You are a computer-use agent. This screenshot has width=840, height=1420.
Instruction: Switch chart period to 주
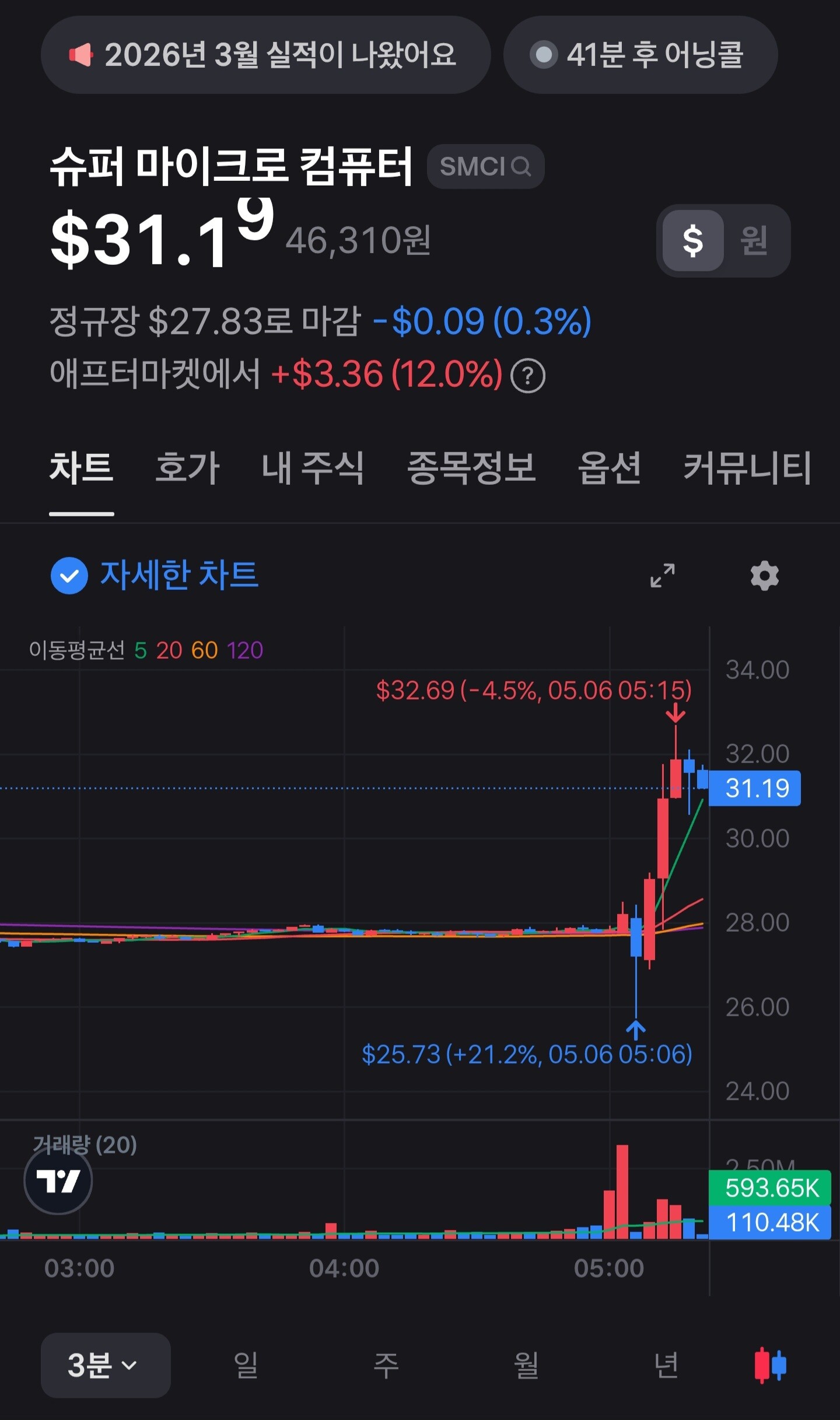tap(386, 1365)
